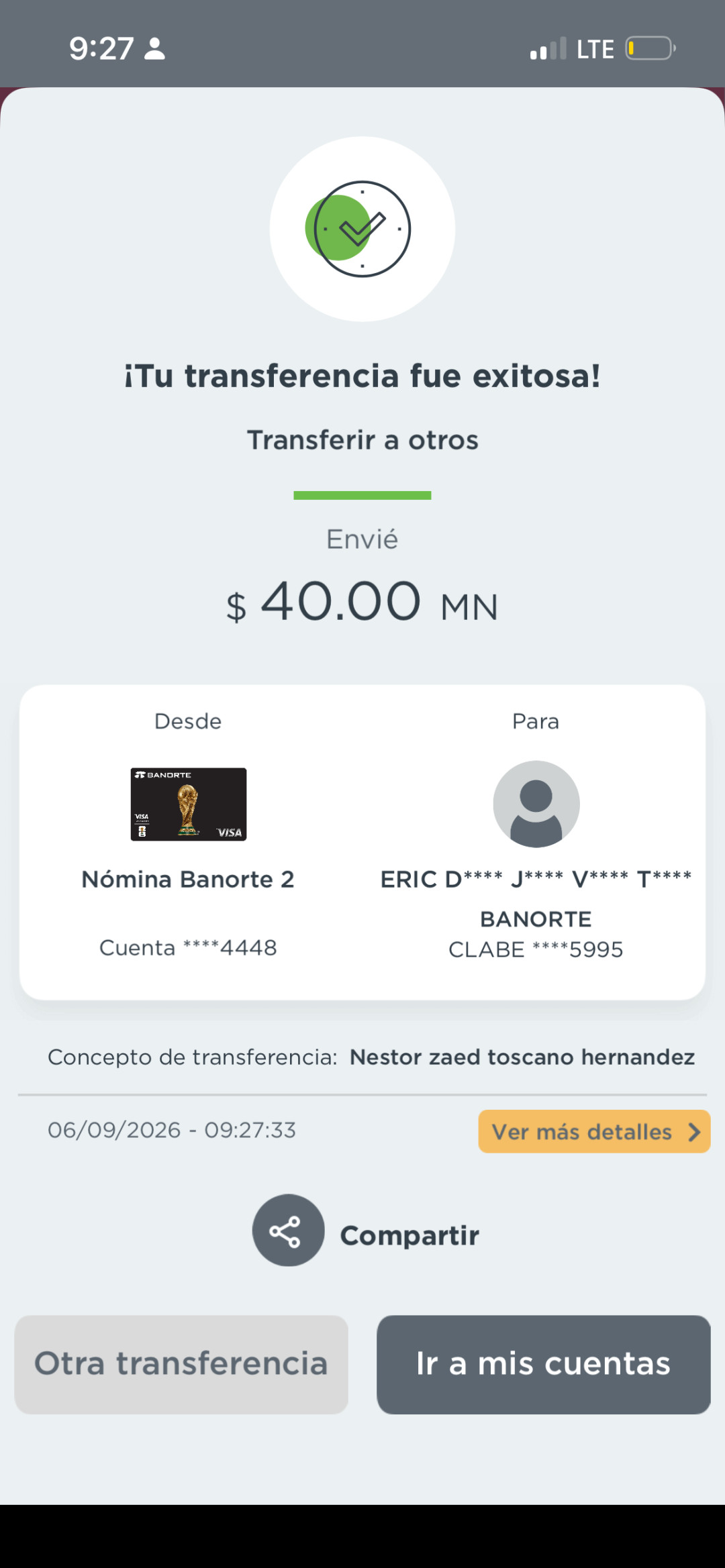This screenshot has height=1568, width=725.
Task: Open Ver más detalles for this transfer
Action: click(594, 1131)
